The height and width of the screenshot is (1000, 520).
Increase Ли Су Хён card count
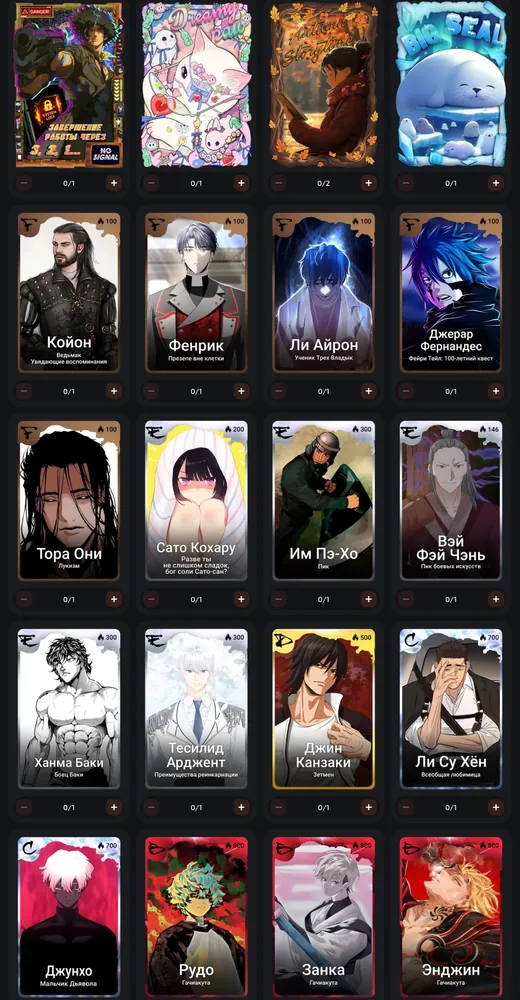(496, 807)
